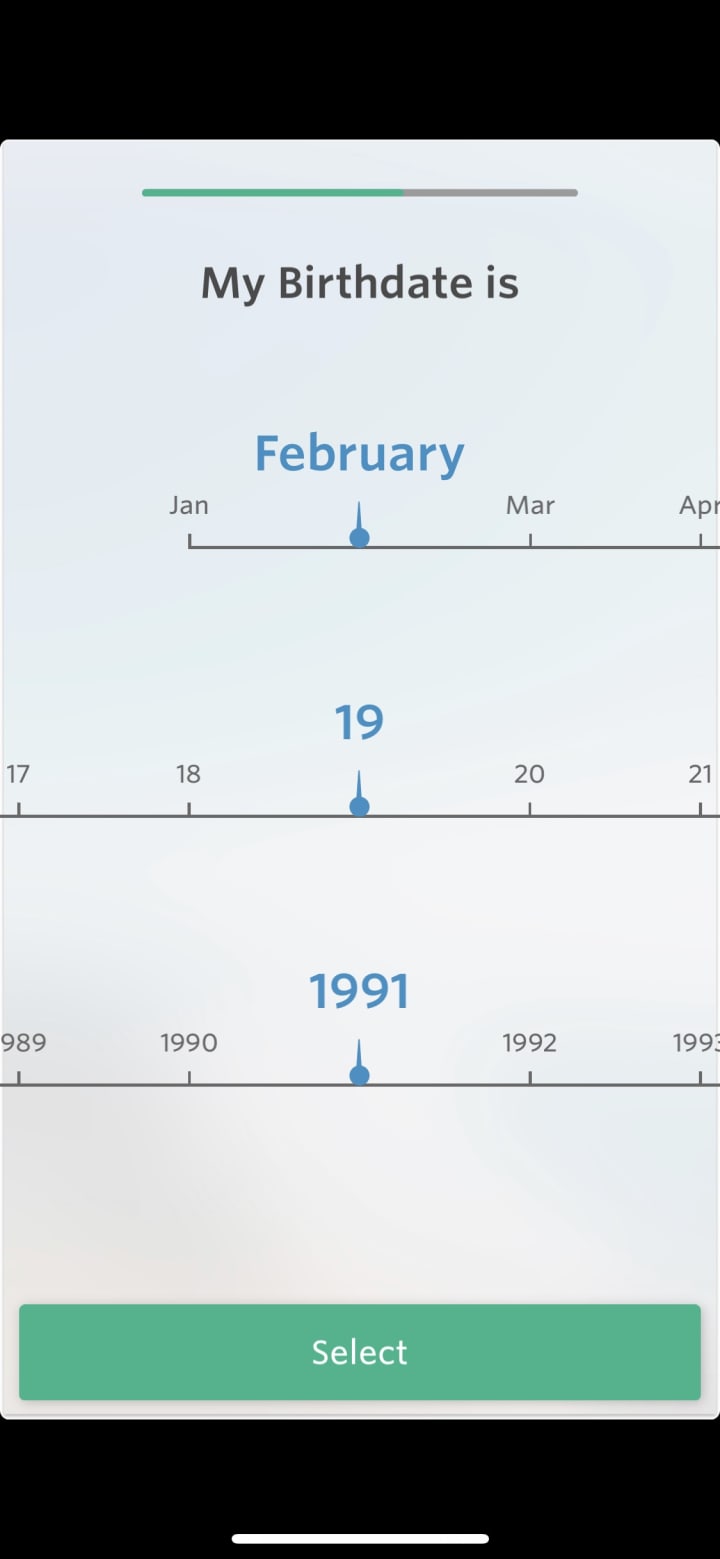The image size is (720, 1559).
Task: Choose Mar on the month slider
Action: (530, 505)
